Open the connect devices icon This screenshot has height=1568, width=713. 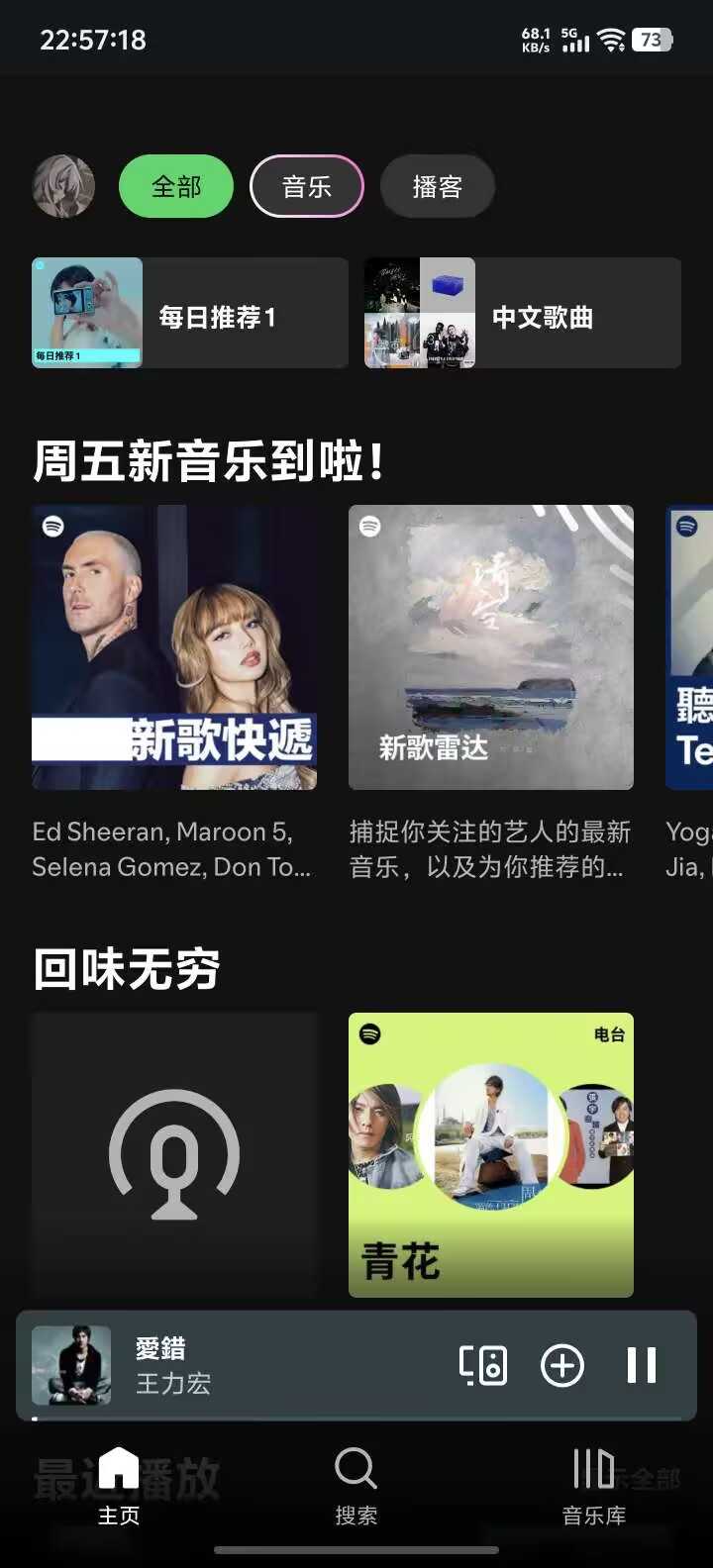(x=483, y=1366)
